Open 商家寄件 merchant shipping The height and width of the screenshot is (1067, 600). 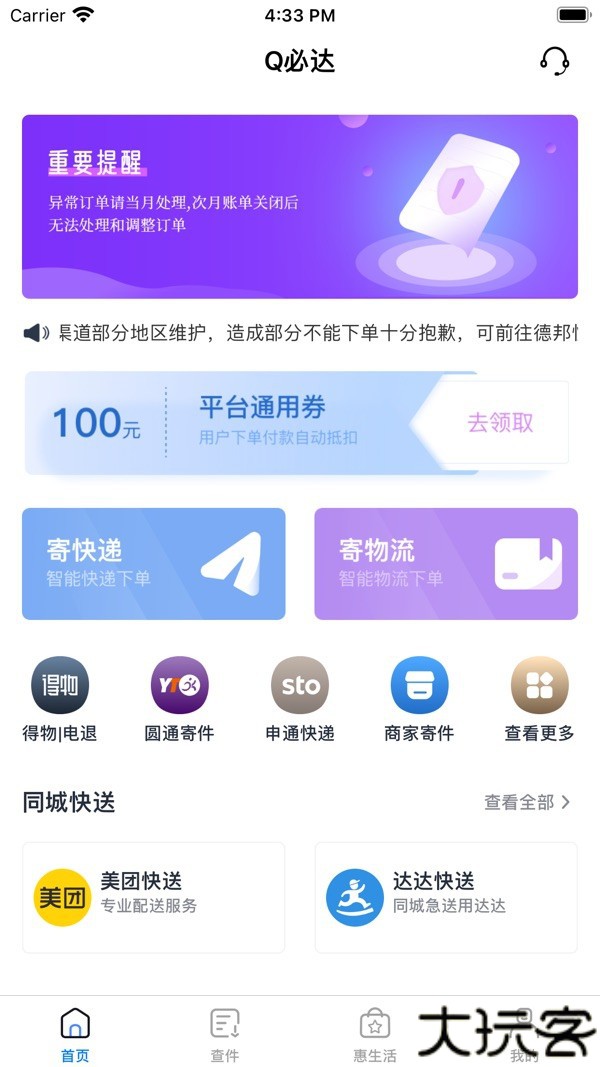[419, 700]
